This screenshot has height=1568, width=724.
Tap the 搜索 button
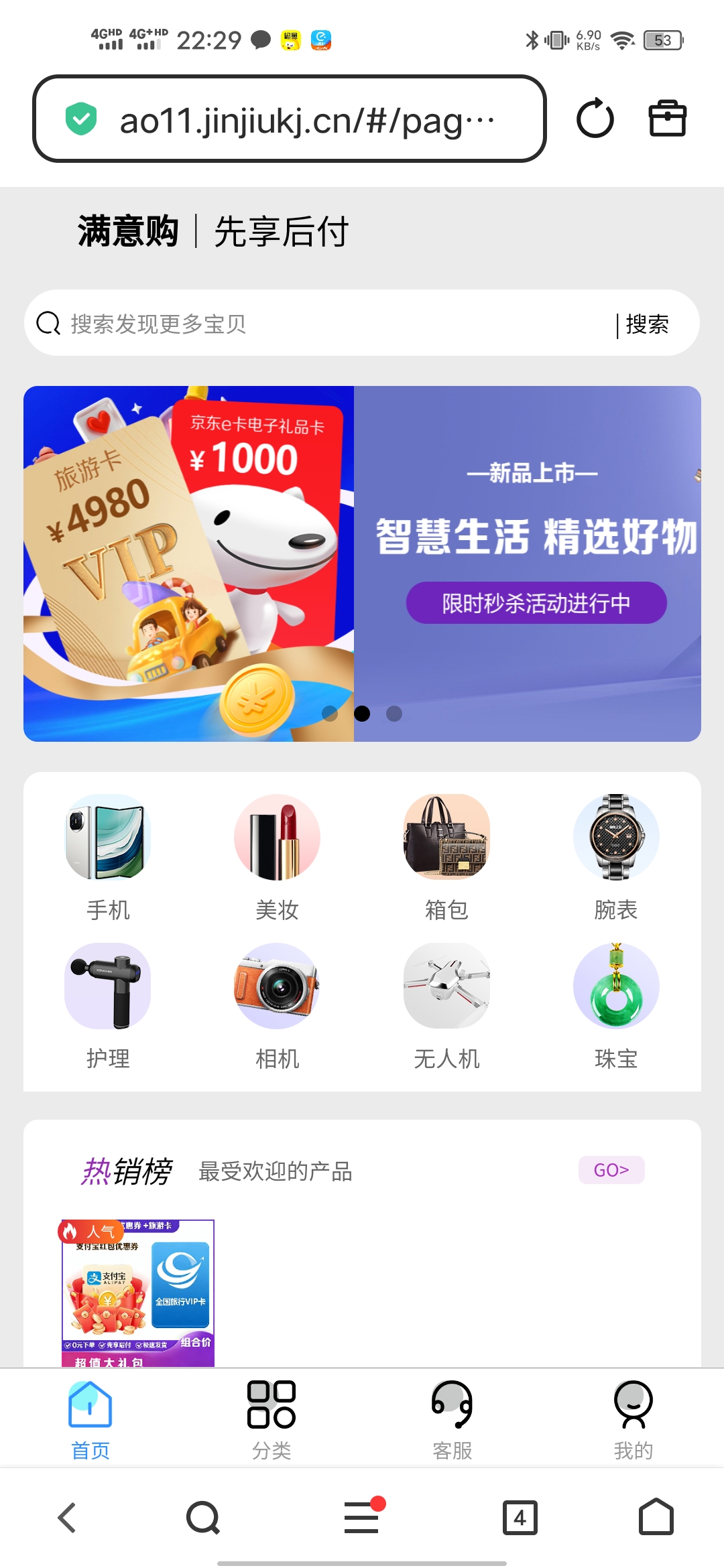coord(647,324)
